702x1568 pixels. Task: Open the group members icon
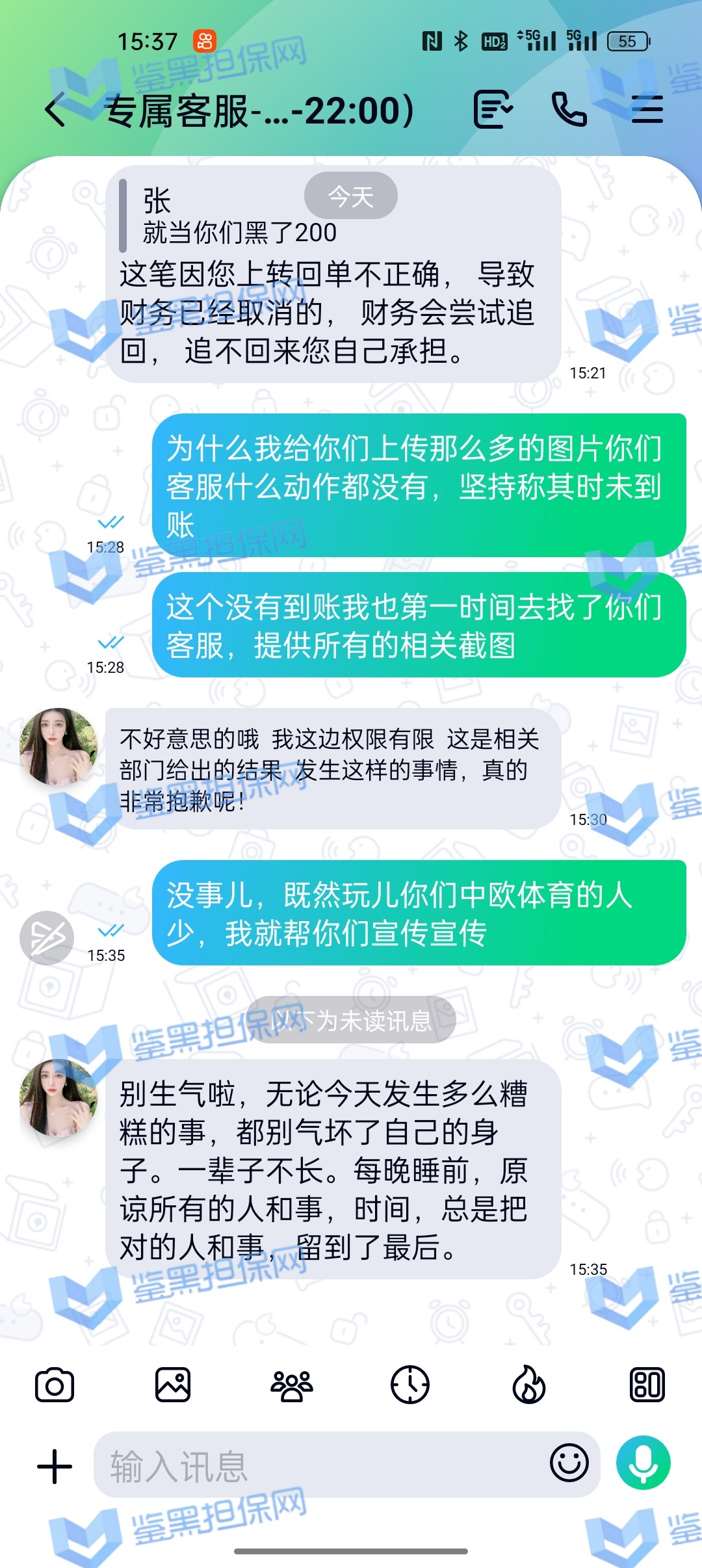(291, 1385)
